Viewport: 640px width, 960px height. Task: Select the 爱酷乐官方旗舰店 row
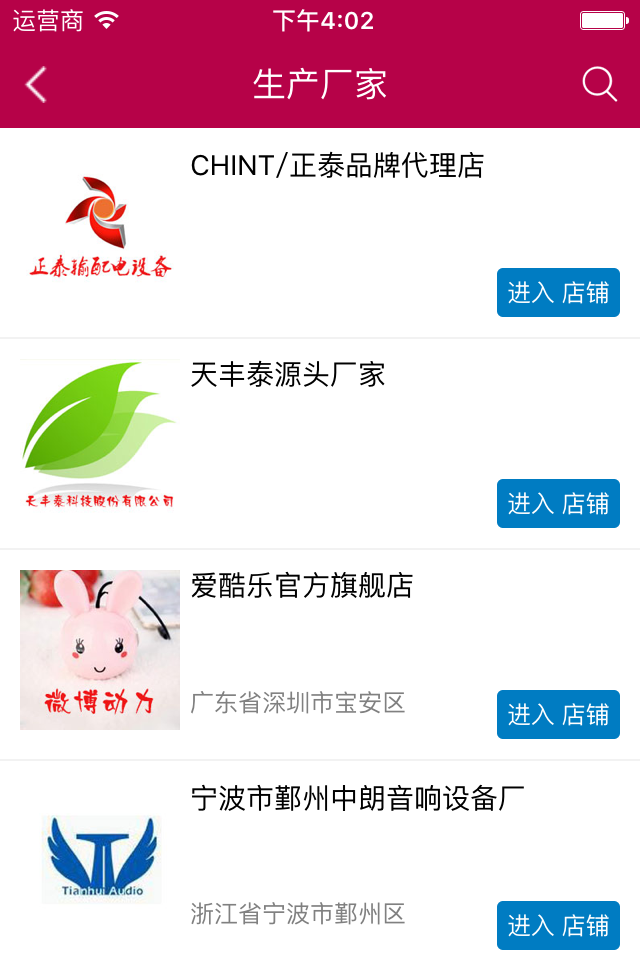coord(302,586)
